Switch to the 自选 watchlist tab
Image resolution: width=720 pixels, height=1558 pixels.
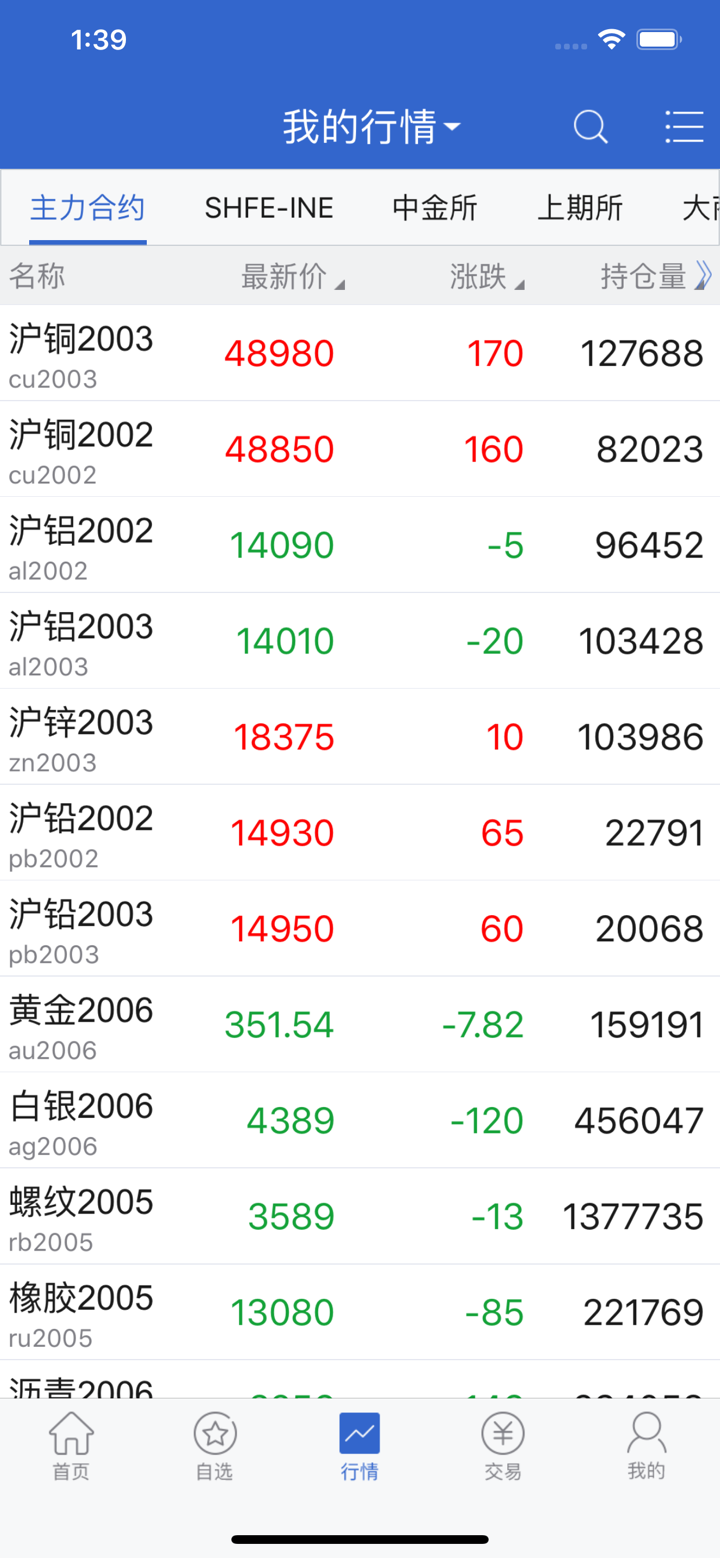[215, 1446]
